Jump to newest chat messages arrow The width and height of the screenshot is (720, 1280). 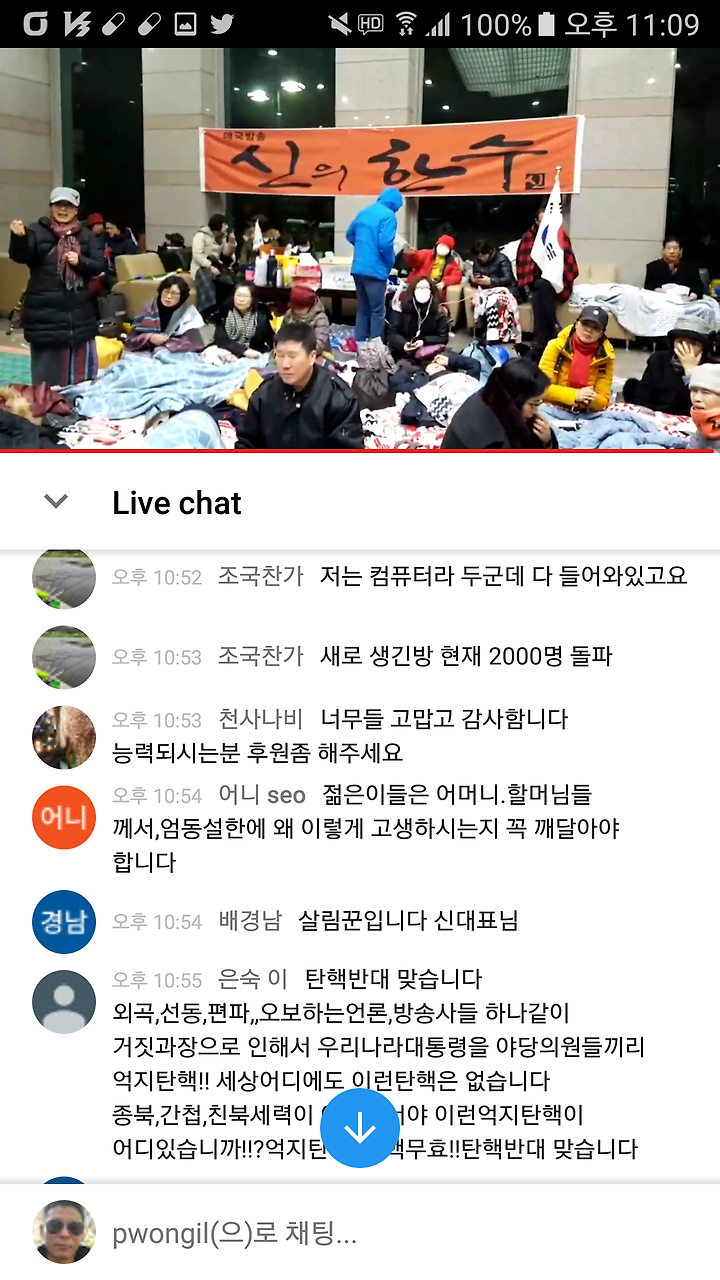[360, 1128]
